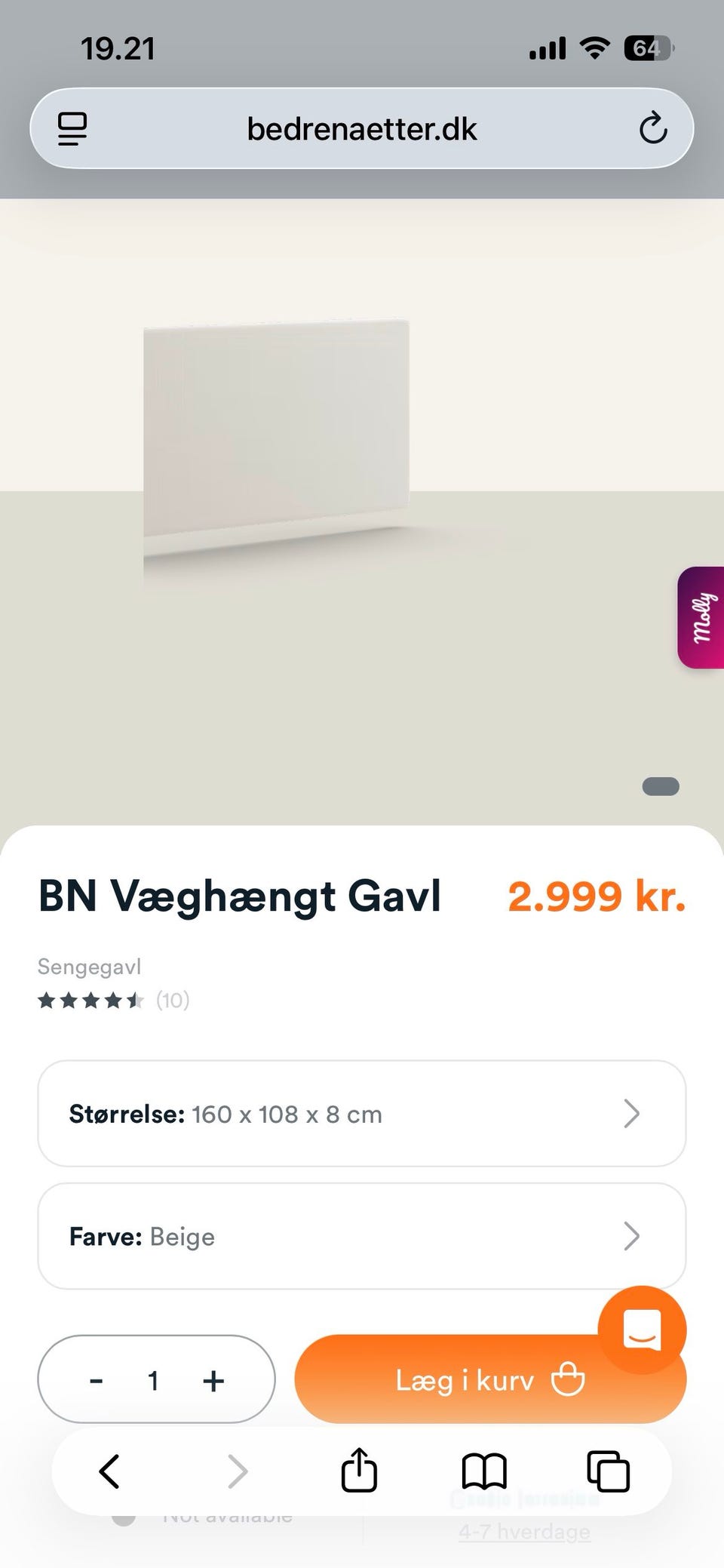
Task: Tap the back navigation arrow
Action: tap(109, 1470)
